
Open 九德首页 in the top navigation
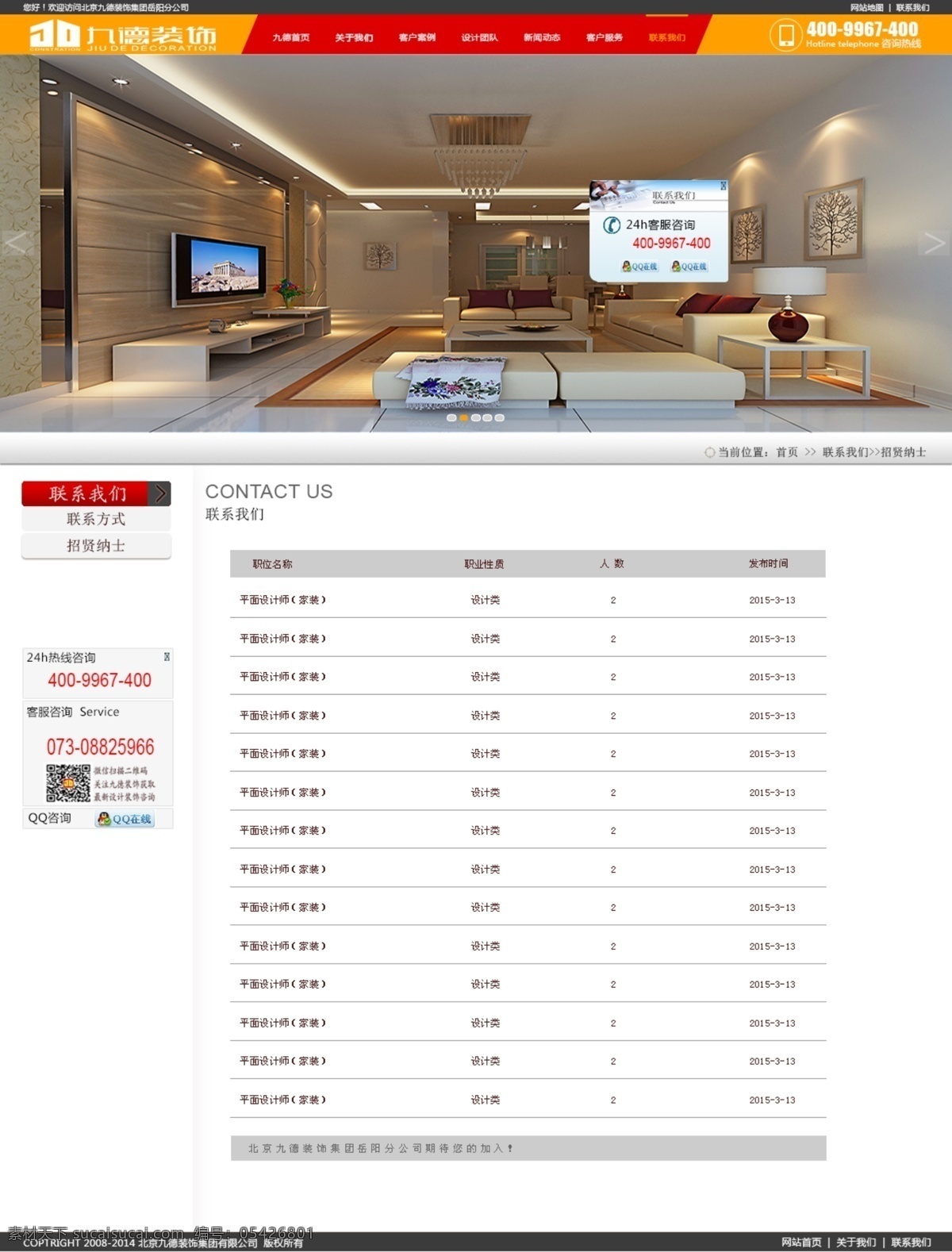point(290,37)
